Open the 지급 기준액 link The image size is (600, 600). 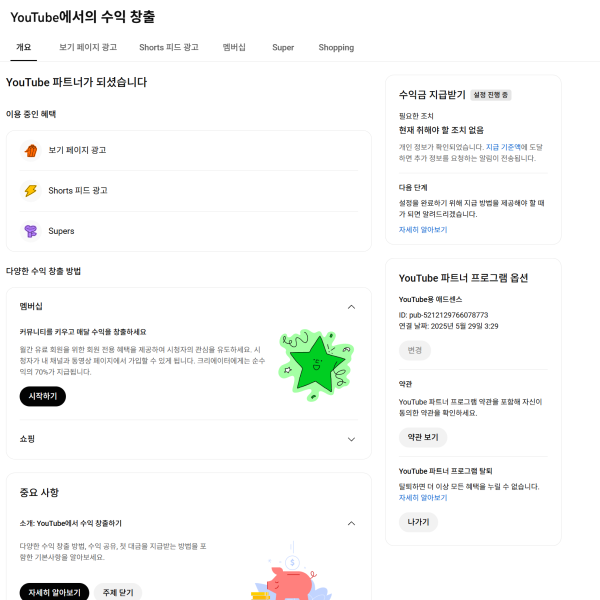point(505,146)
